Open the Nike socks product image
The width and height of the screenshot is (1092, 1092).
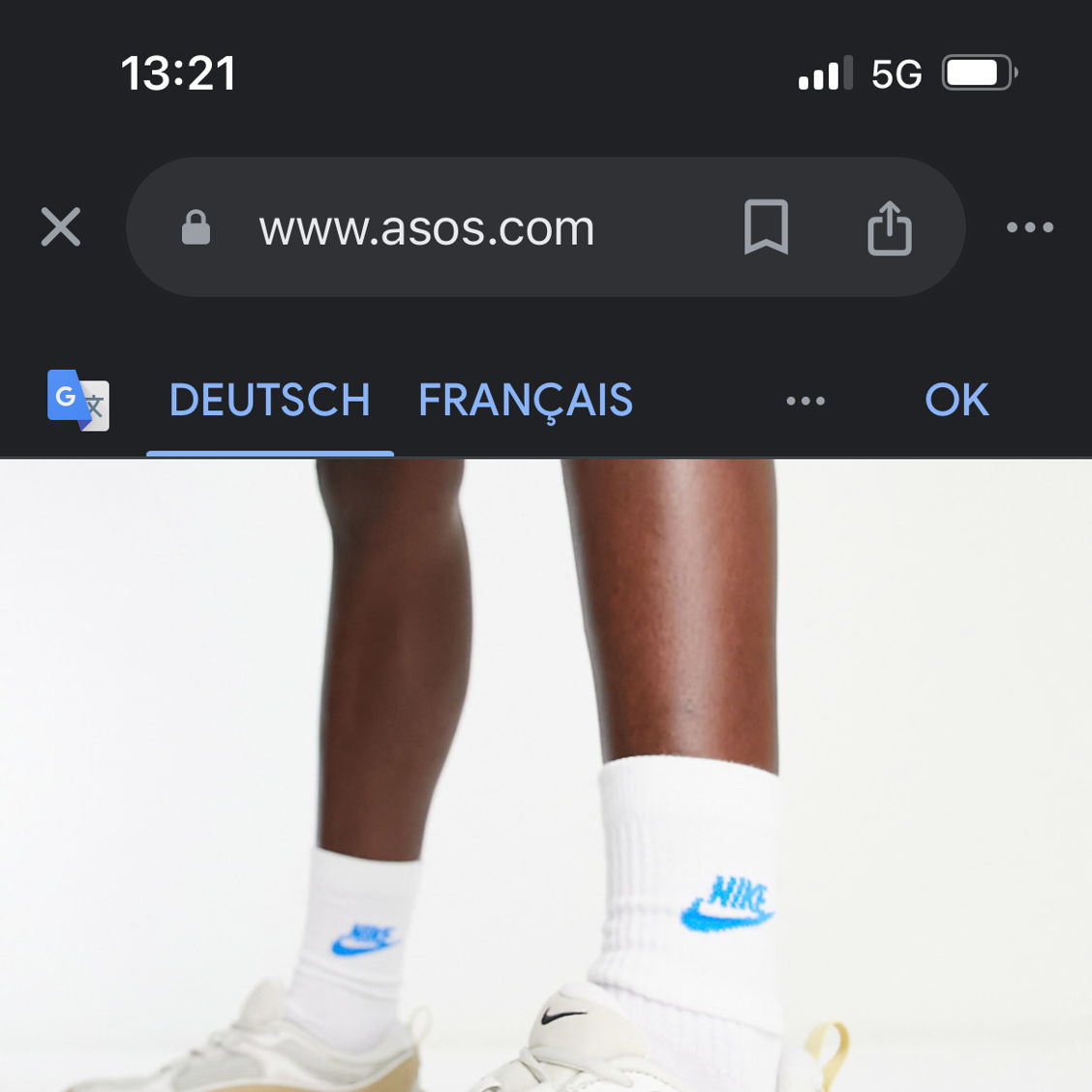[546, 774]
